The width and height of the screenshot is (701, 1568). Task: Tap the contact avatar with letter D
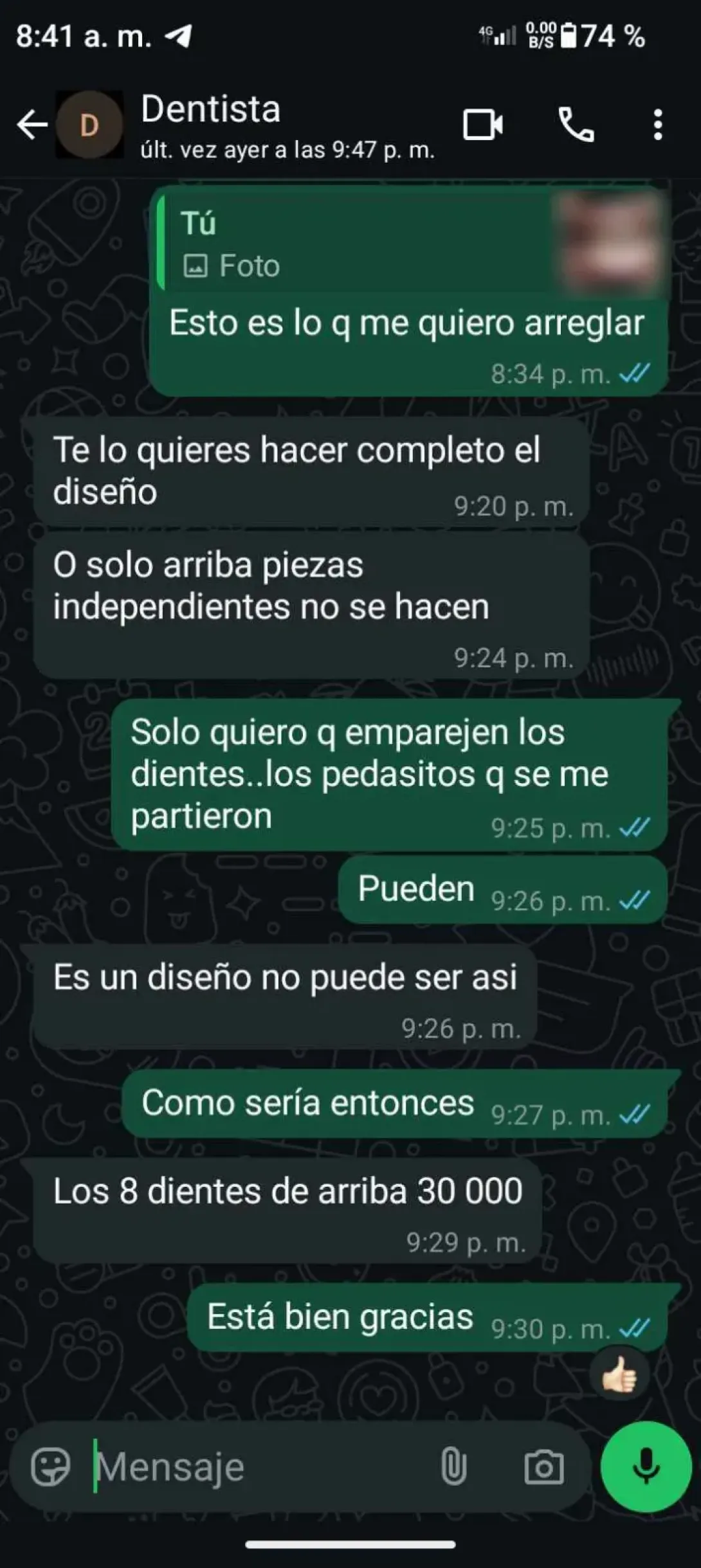click(x=88, y=124)
